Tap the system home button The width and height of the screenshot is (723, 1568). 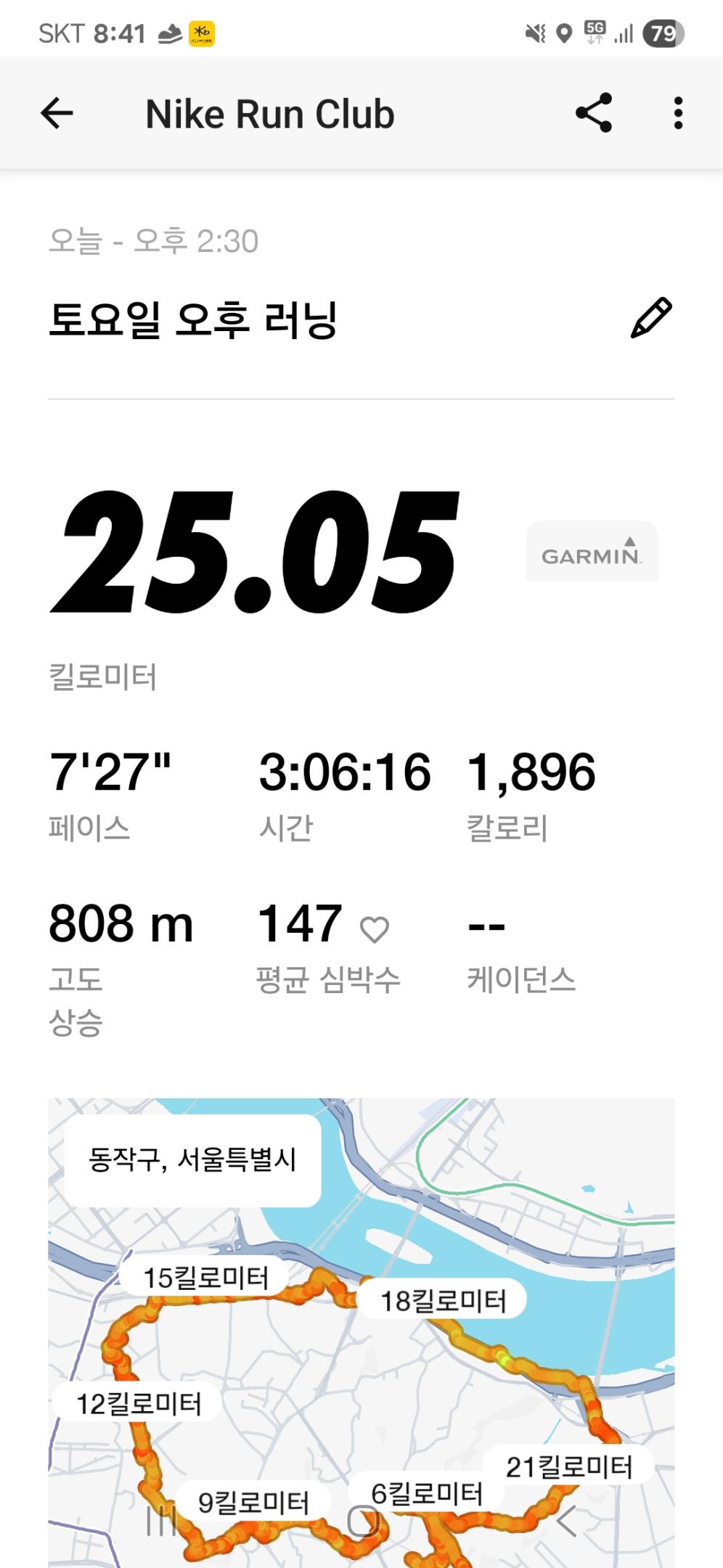click(362, 1522)
